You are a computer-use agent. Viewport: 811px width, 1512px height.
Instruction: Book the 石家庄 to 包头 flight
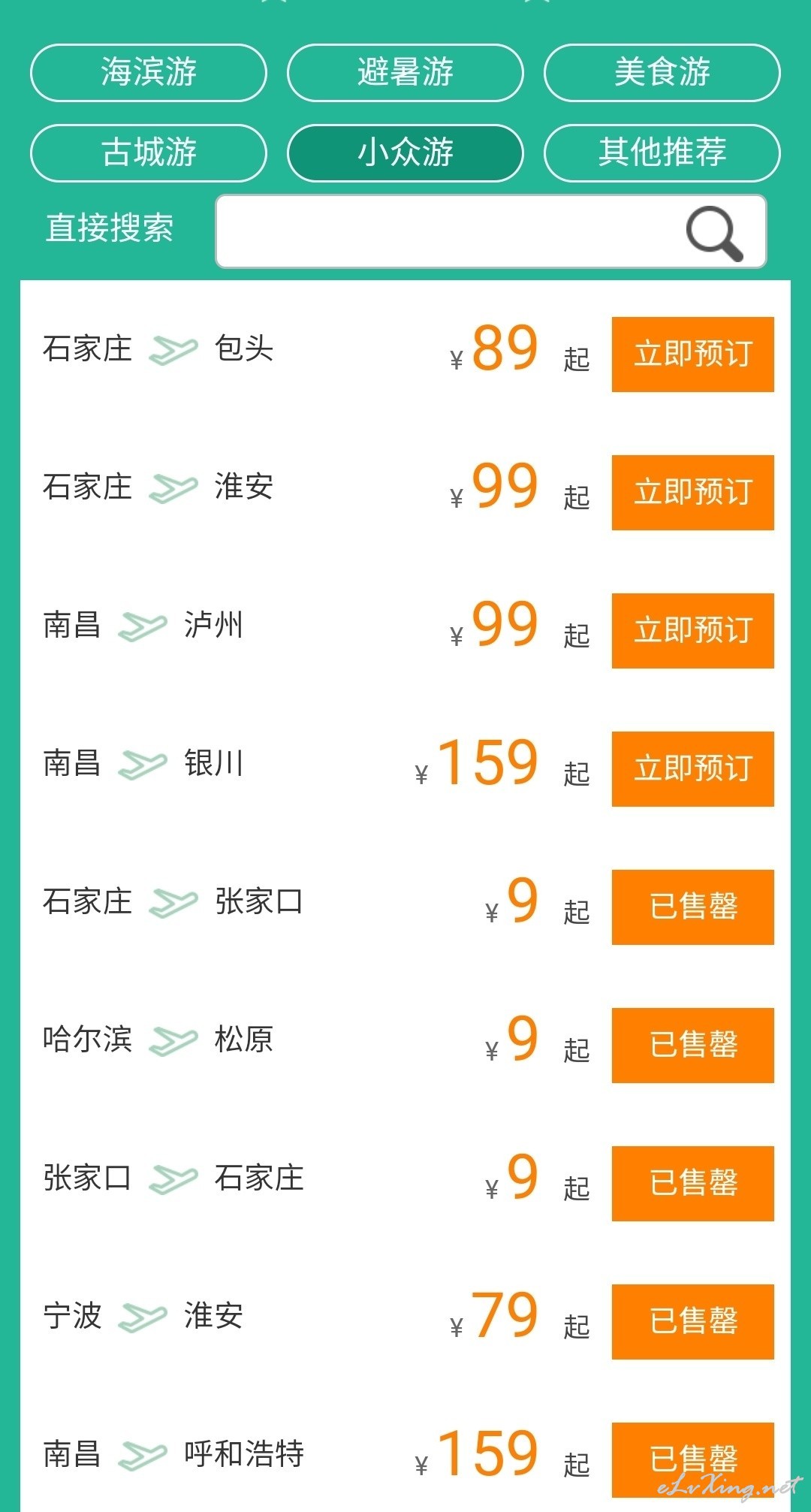point(693,355)
